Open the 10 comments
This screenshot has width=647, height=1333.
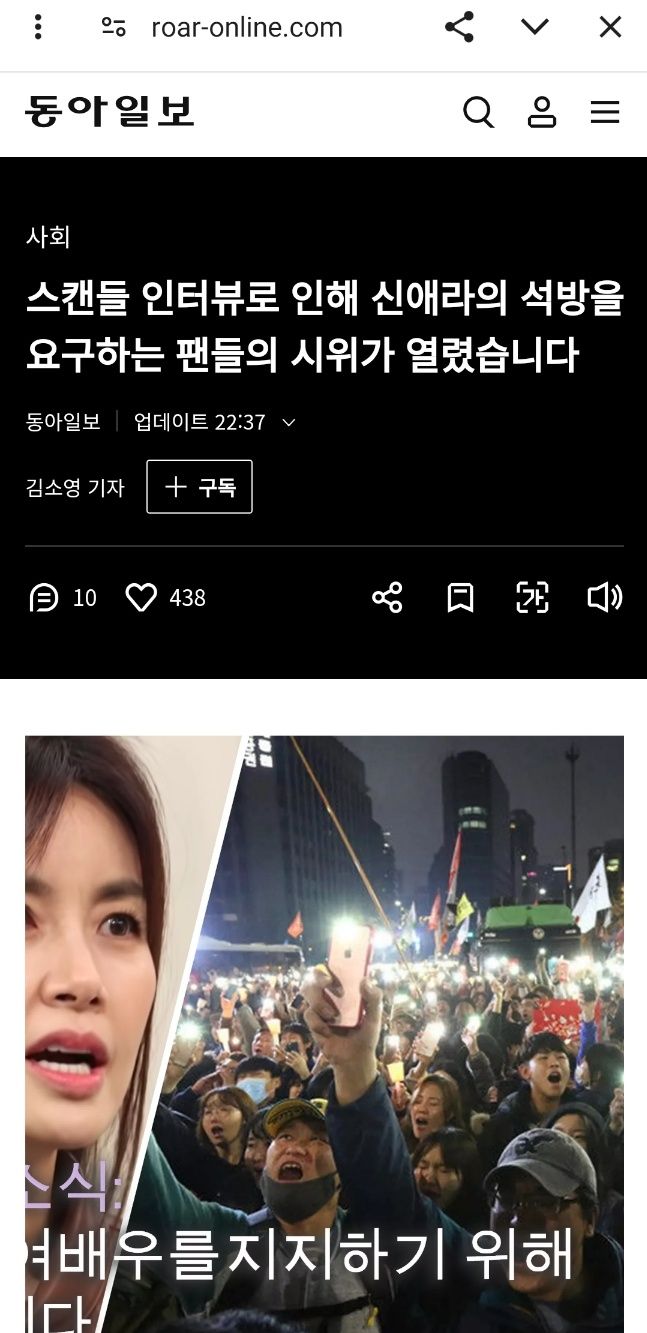[62, 598]
